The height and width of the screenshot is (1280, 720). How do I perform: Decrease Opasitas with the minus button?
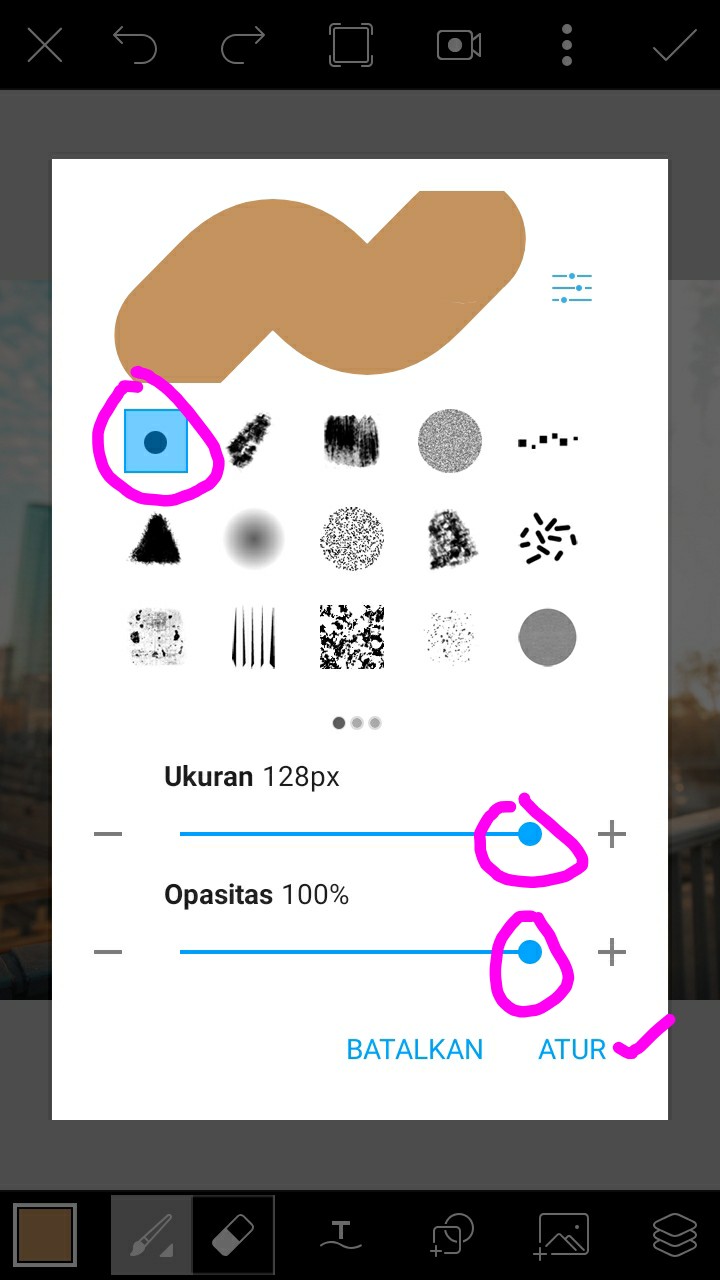click(108, 952)
